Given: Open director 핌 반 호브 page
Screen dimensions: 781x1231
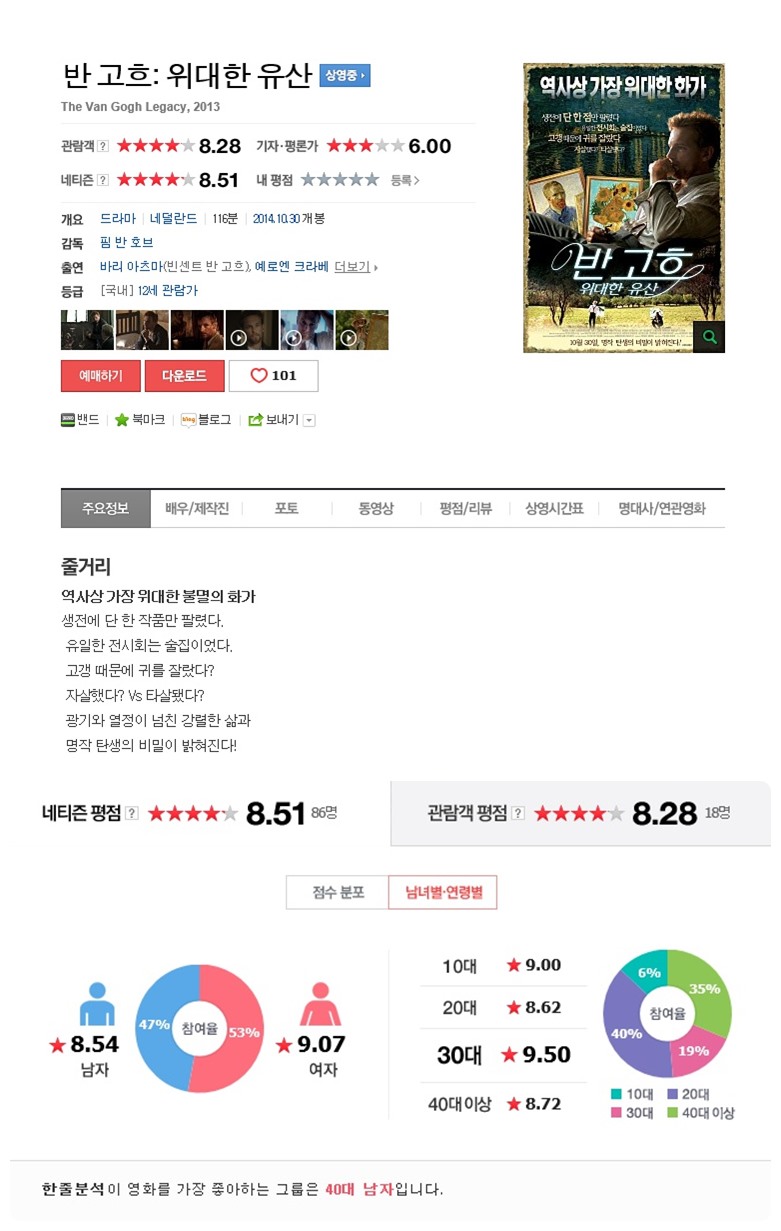Looking at the screenshot, I should pos(126,243).
